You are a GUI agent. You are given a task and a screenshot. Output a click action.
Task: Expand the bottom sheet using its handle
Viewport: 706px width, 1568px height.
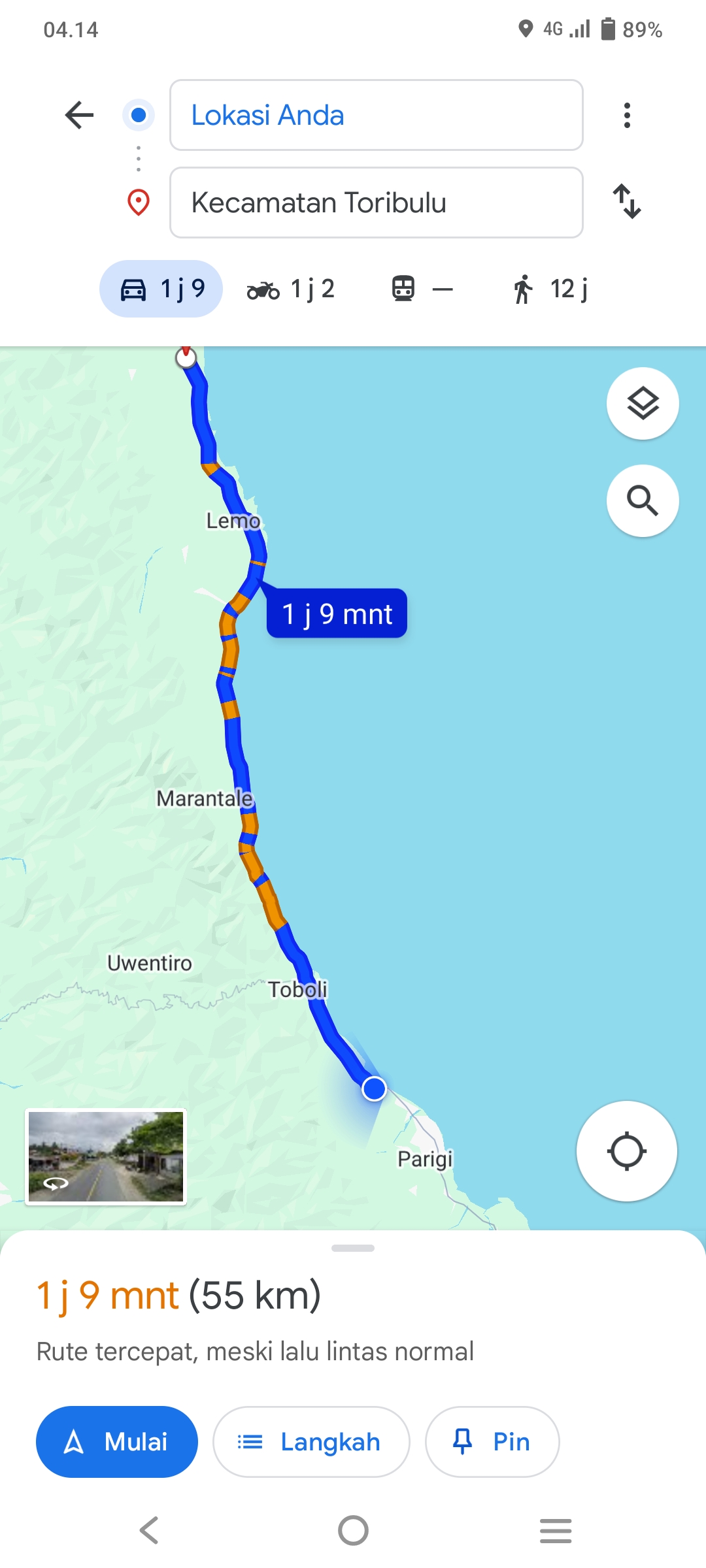[353, 1248]
